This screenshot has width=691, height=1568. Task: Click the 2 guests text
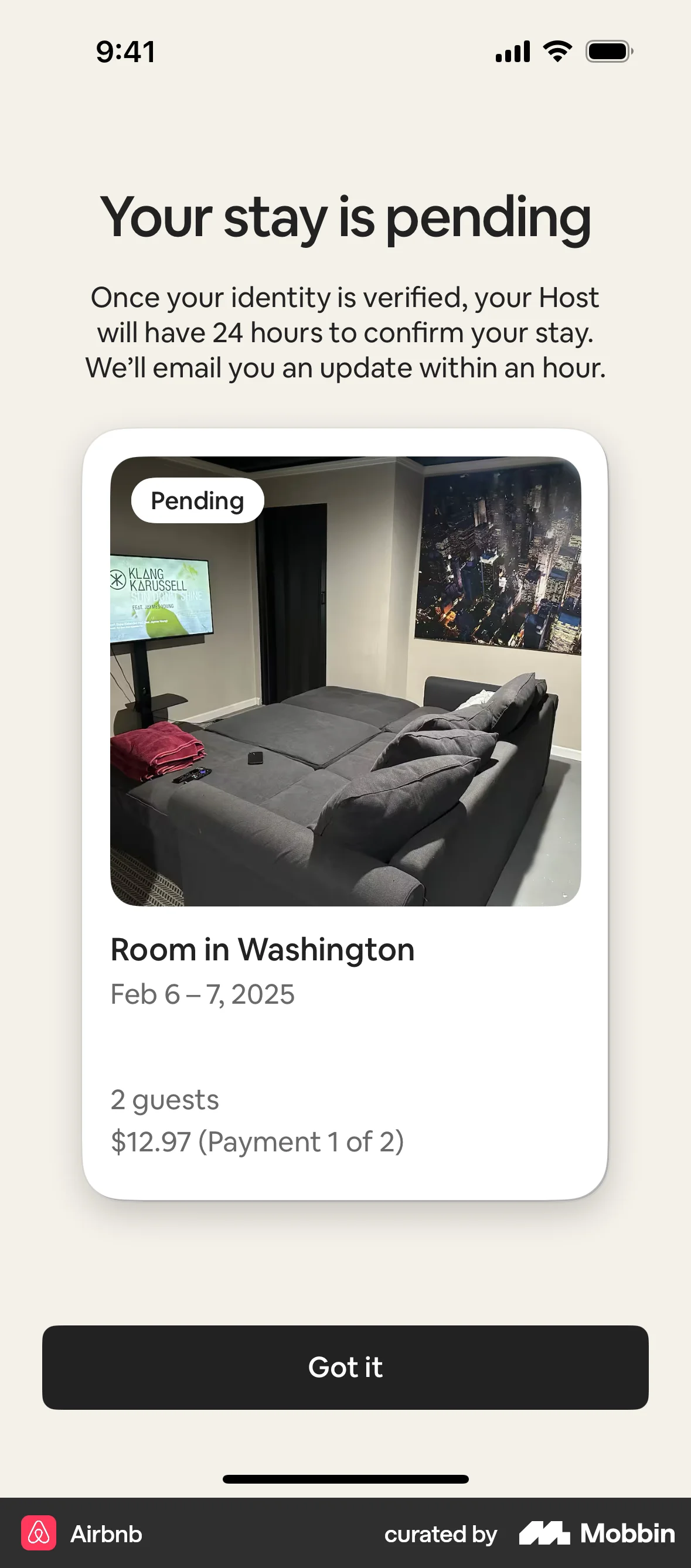164,1099
